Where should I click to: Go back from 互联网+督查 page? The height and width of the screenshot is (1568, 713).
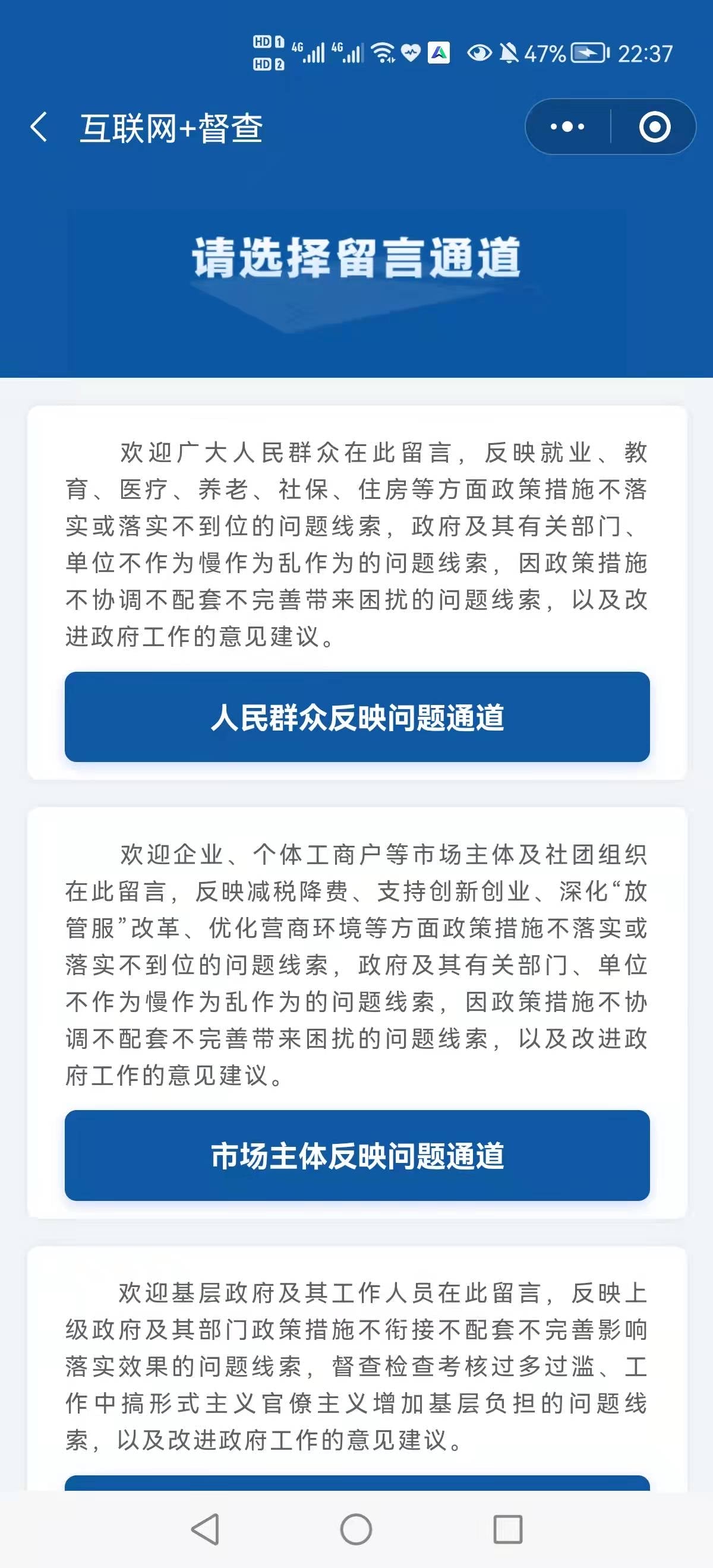[x=39, y=127]
